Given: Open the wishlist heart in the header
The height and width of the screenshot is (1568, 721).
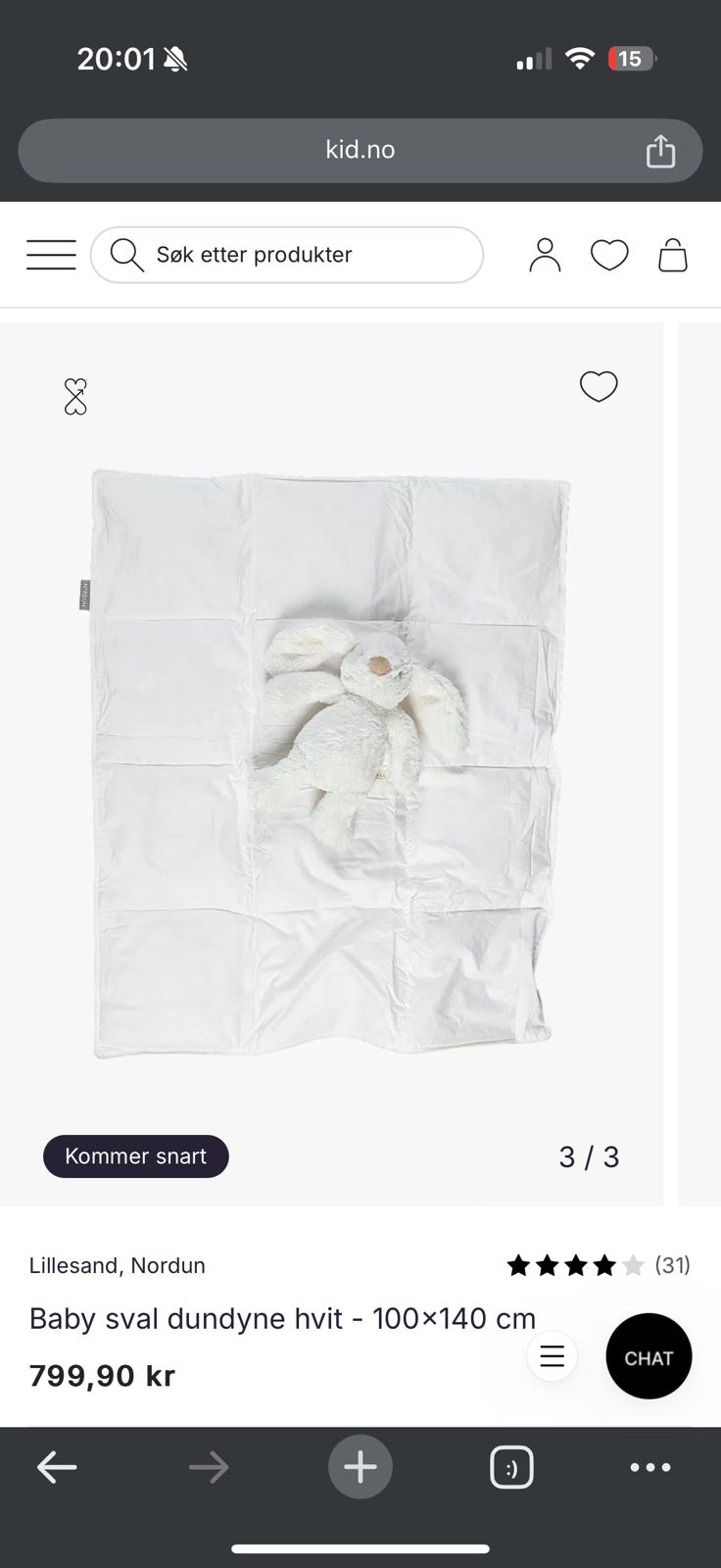Looking at the screenshot, I should (x=608, y=255).
